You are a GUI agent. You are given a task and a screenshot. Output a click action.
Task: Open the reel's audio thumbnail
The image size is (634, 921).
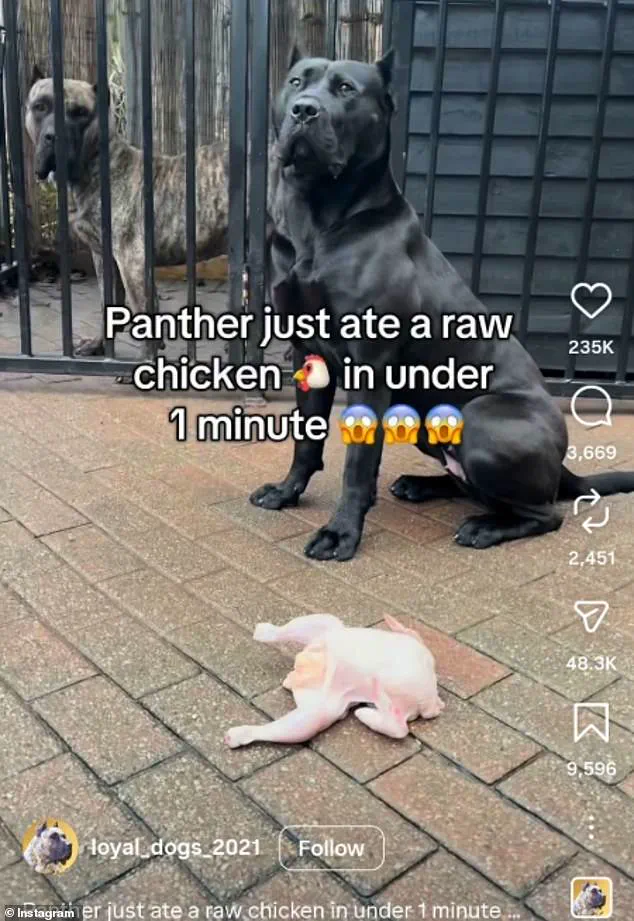pyautogui.click(x=591, y=897)
